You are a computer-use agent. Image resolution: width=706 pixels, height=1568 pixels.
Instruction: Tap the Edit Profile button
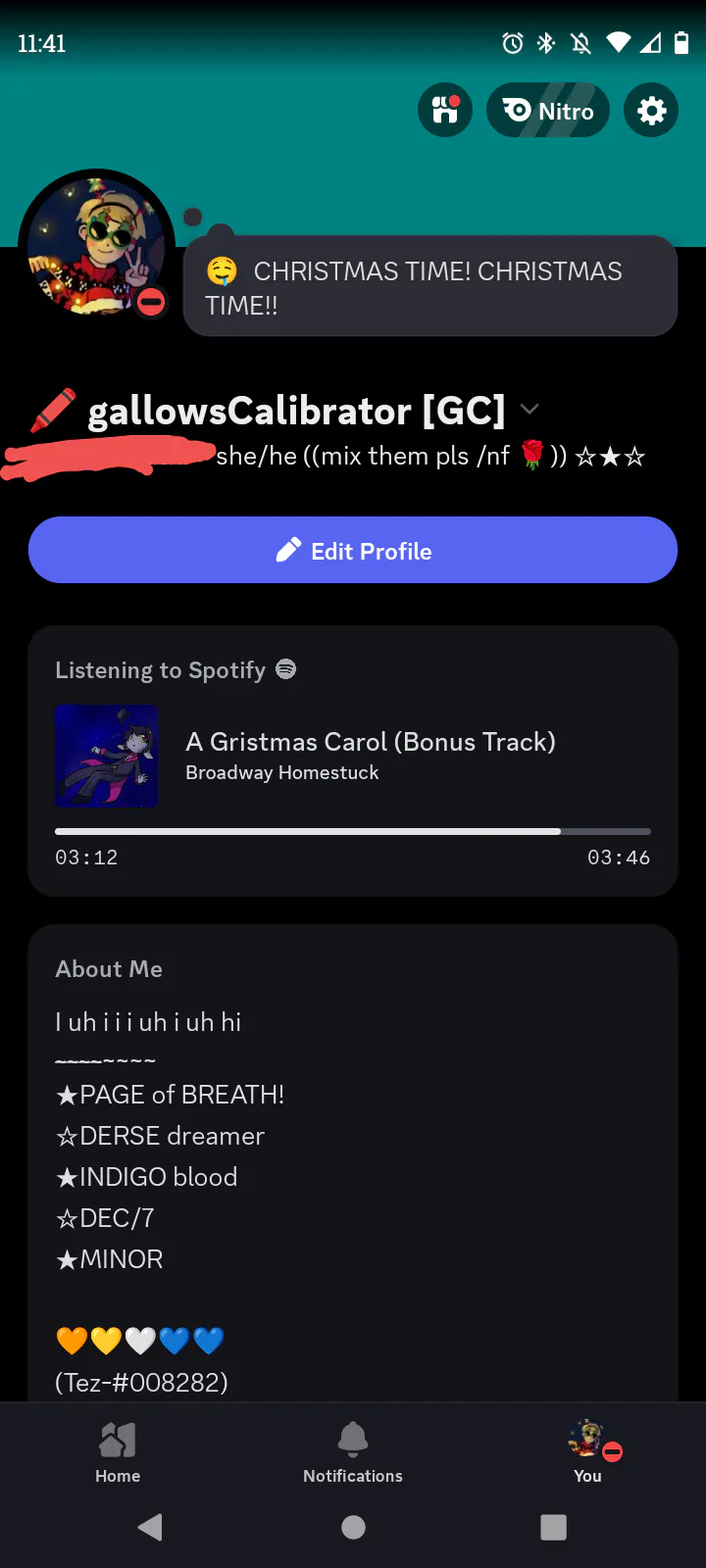point(353,551)
